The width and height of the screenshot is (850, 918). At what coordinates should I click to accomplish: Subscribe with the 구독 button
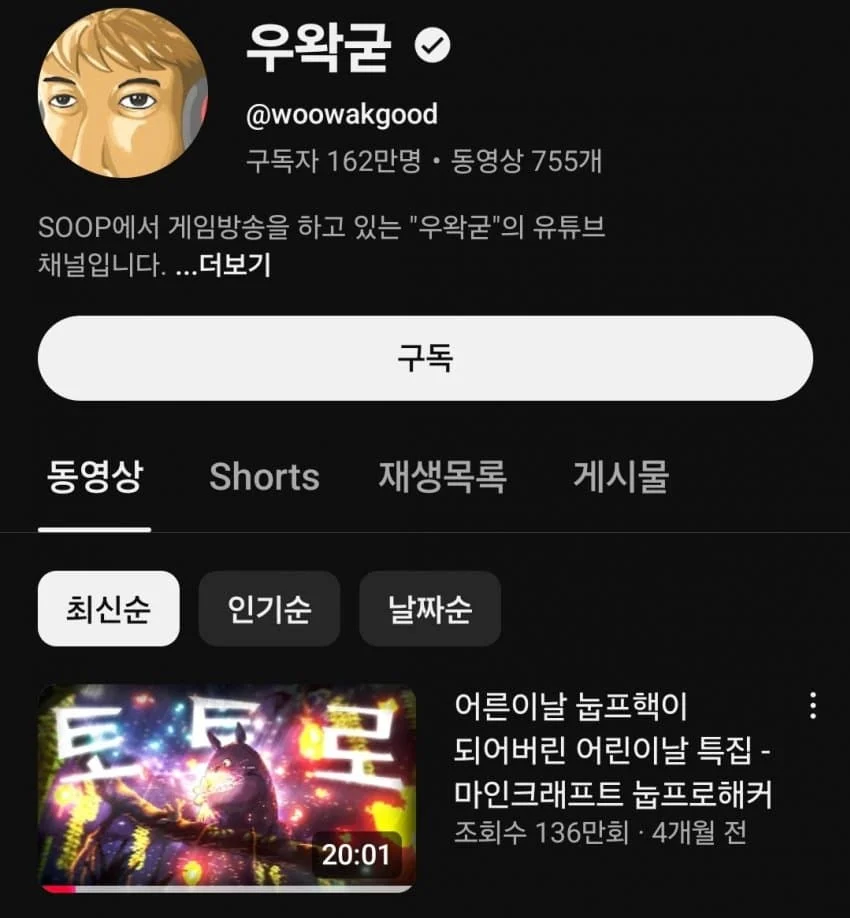click(425, 359)
